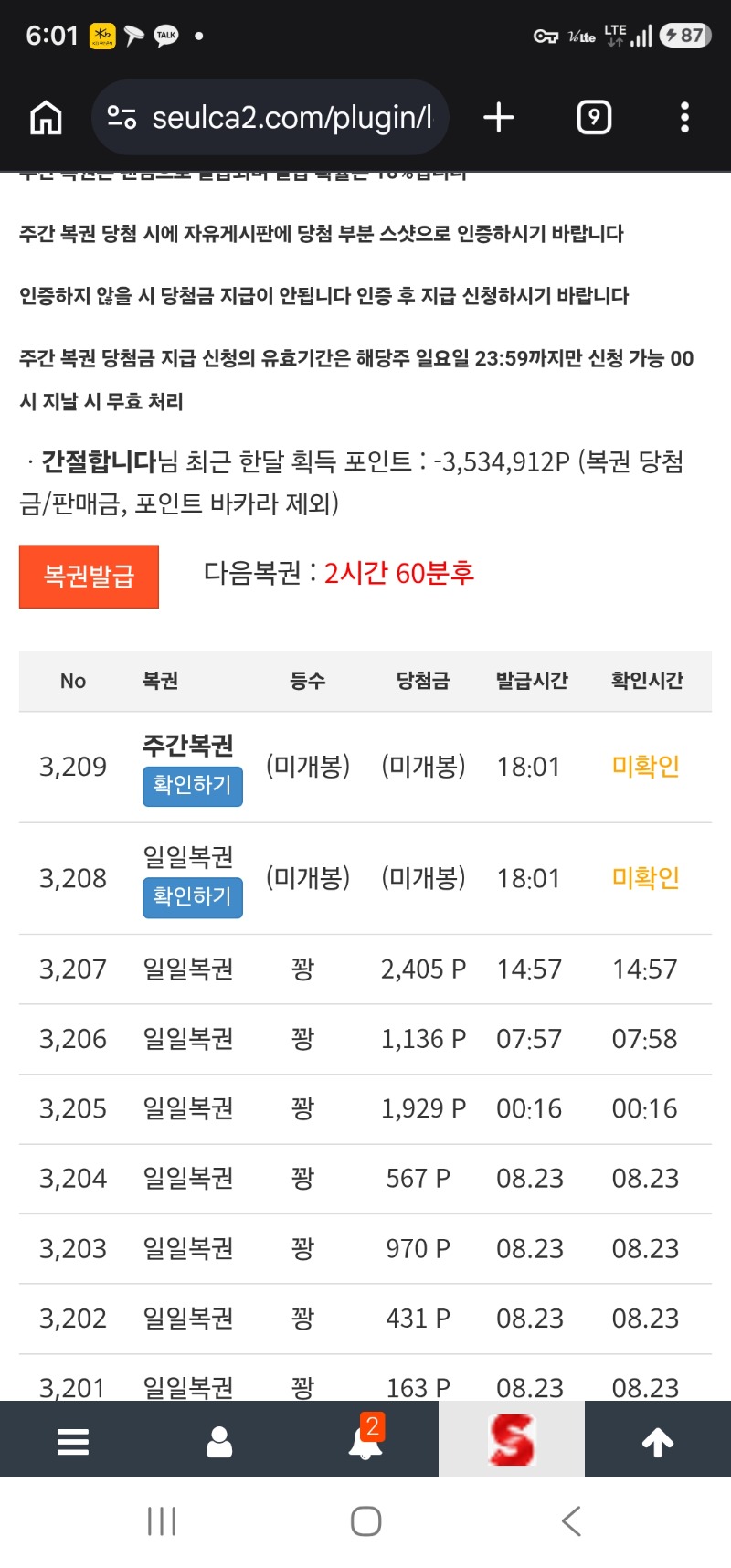Tap the system back button
The height and width of the screenshot is (1568, 731).
(x=571, y=1521)
